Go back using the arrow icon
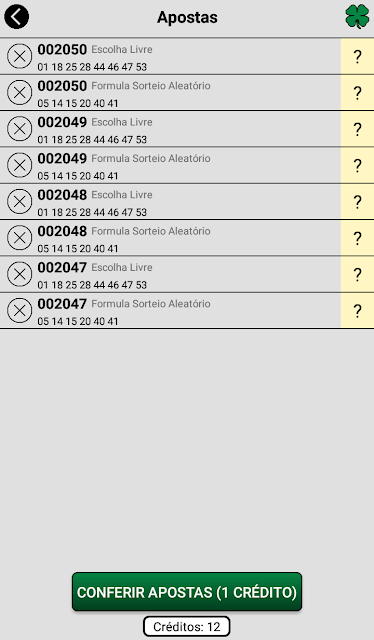The width and height of the screenshot is (374, 640). click(x=17, y=17)
